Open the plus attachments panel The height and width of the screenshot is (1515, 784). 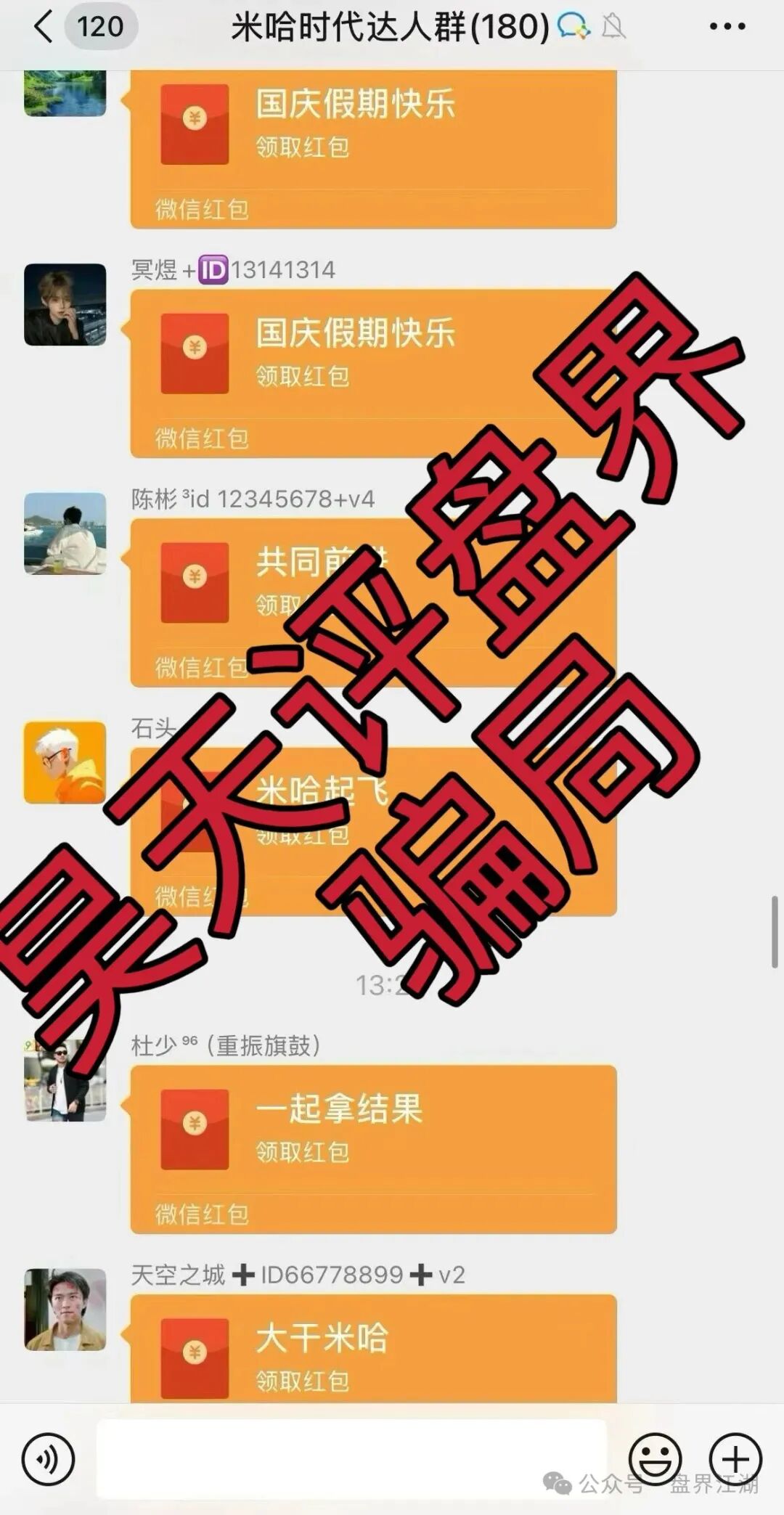coord(735,1459)
